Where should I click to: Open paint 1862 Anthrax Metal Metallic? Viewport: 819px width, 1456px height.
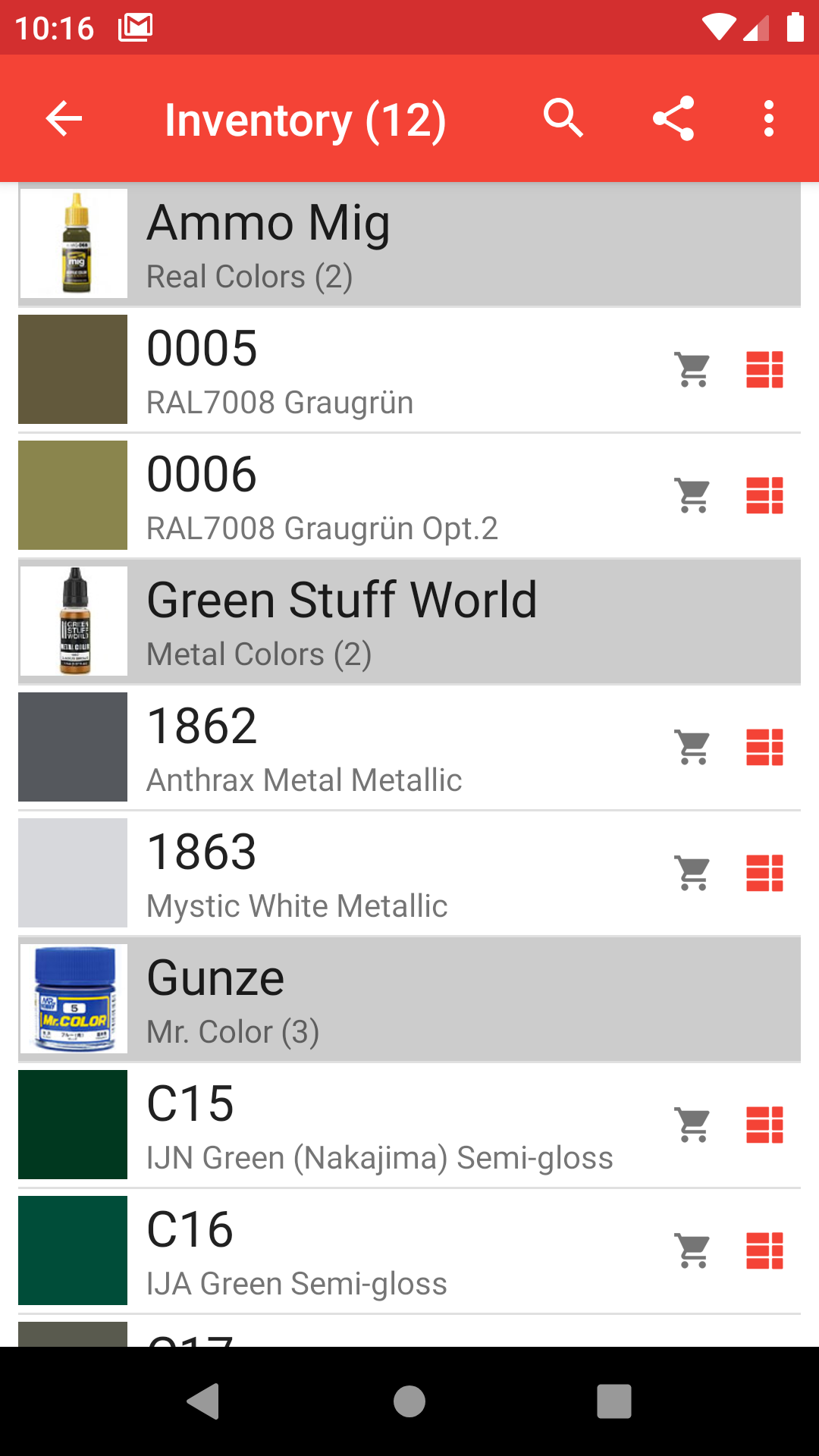409,747
